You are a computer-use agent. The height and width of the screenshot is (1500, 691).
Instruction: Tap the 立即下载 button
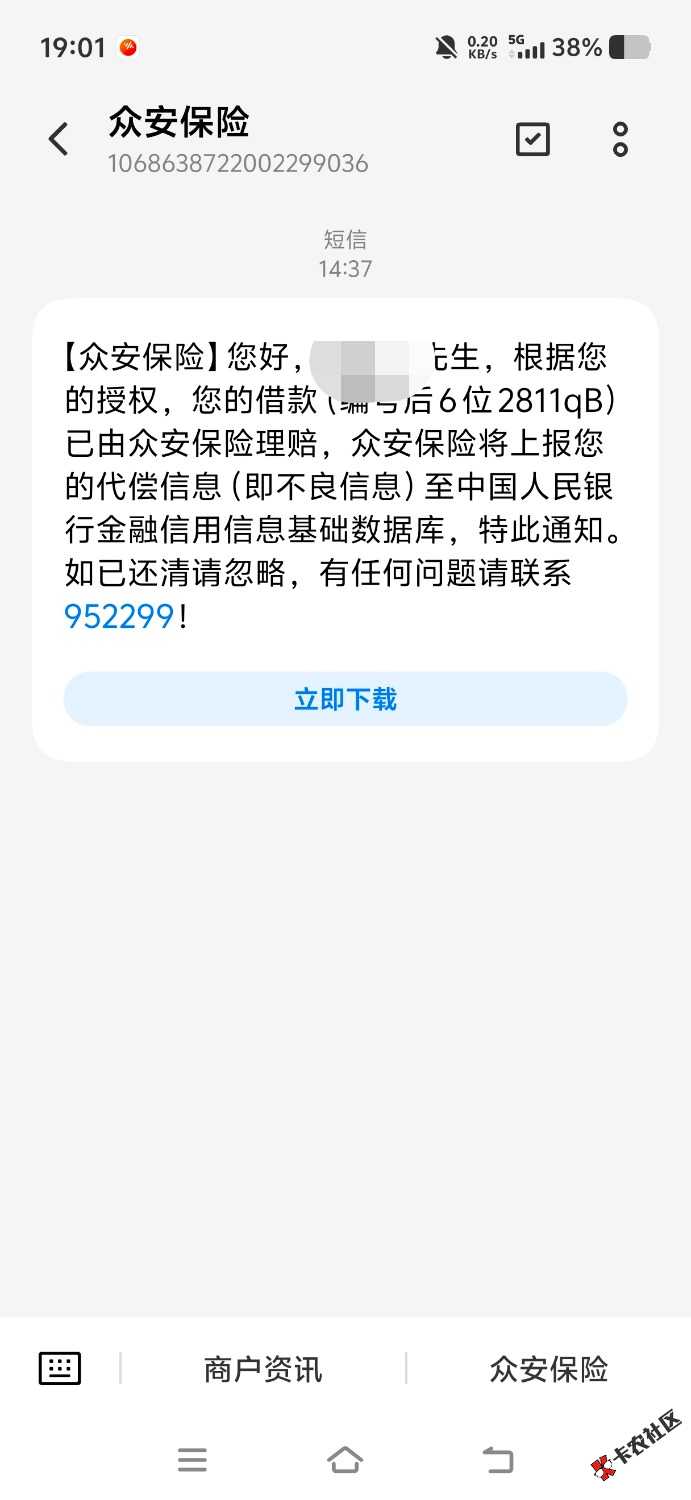coord(345,699)
